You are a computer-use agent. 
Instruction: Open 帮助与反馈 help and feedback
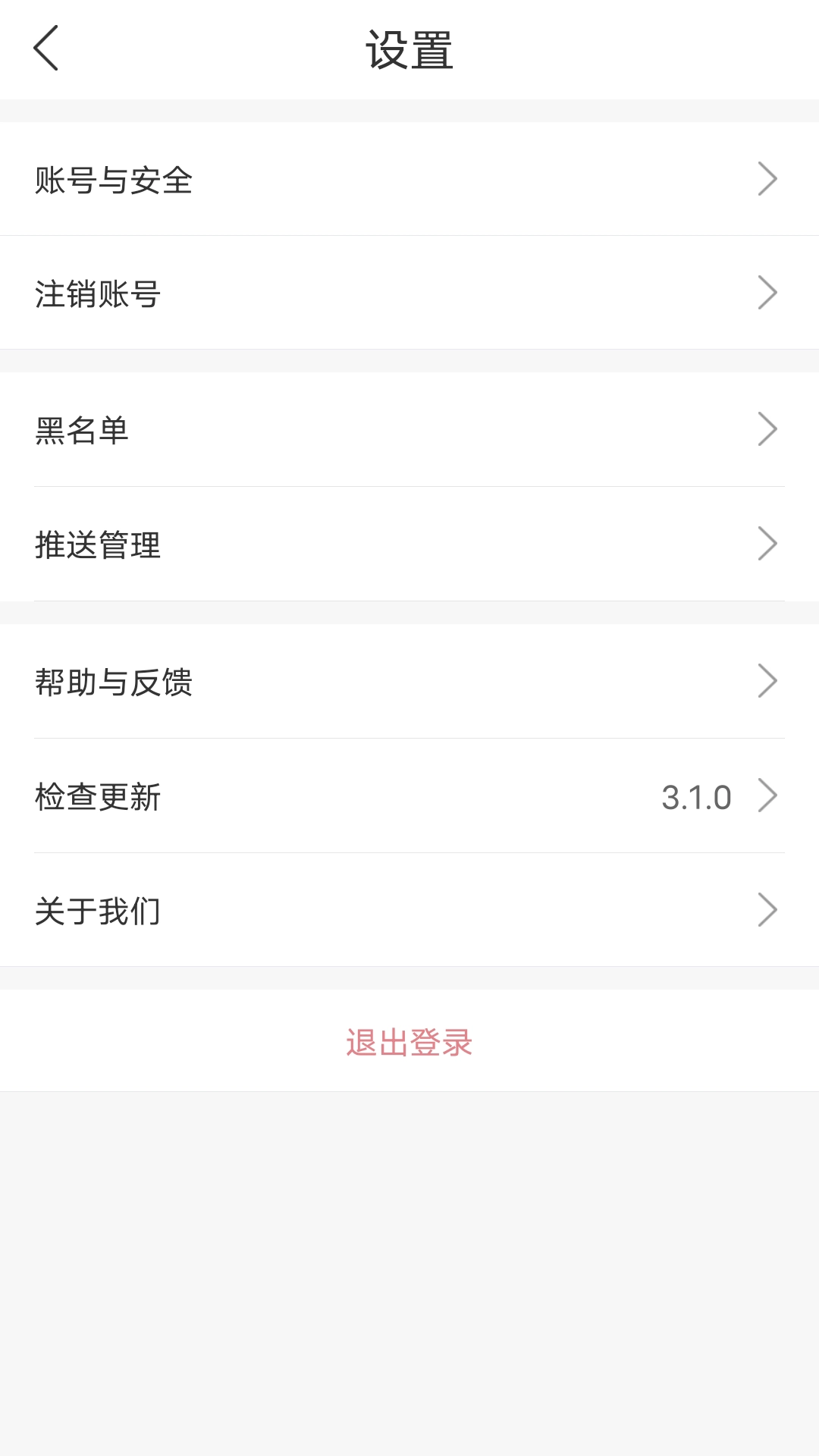(409, 683)
